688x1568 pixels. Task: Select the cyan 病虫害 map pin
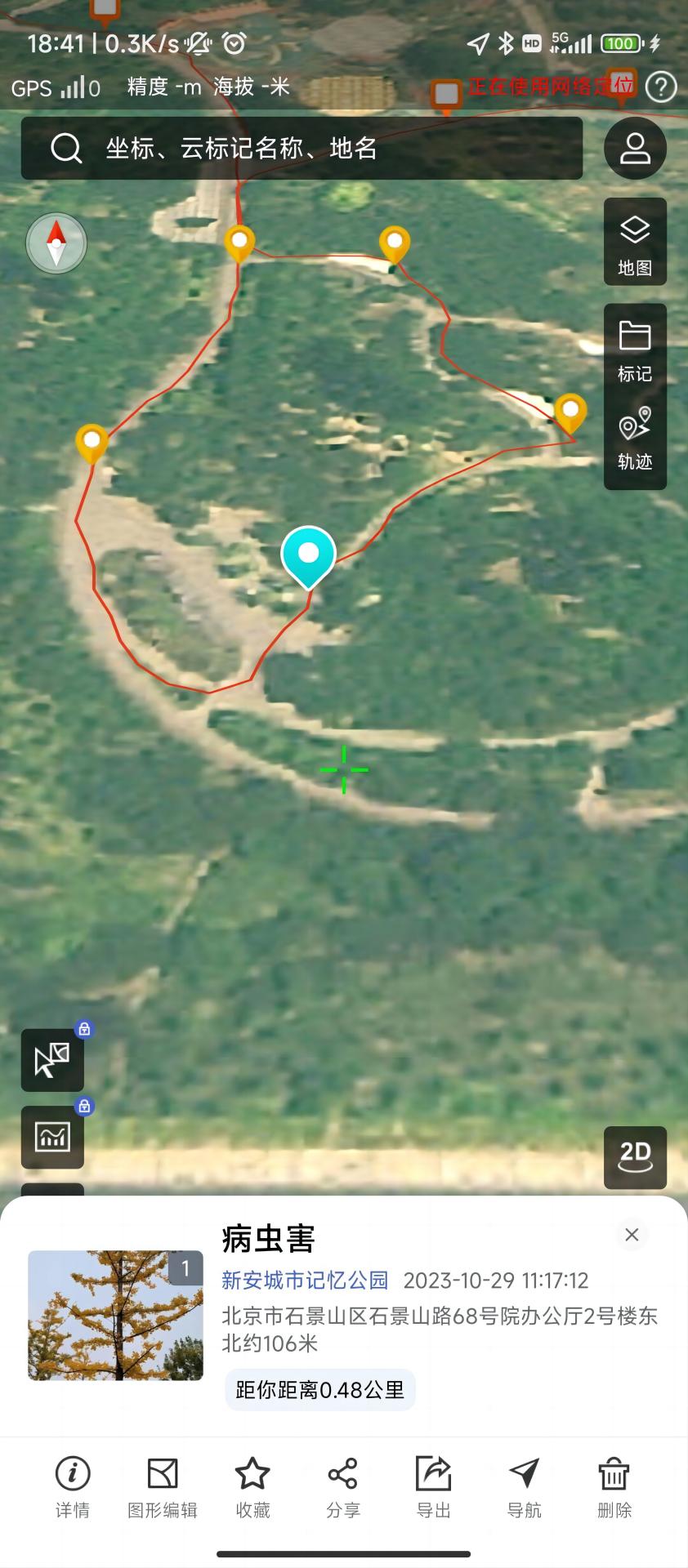coord(308,555)
